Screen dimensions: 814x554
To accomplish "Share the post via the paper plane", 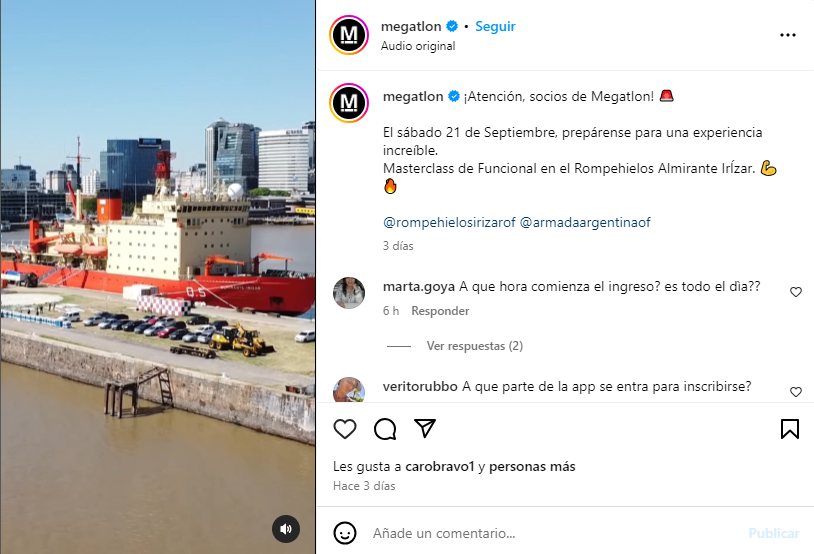I will 425,428.
